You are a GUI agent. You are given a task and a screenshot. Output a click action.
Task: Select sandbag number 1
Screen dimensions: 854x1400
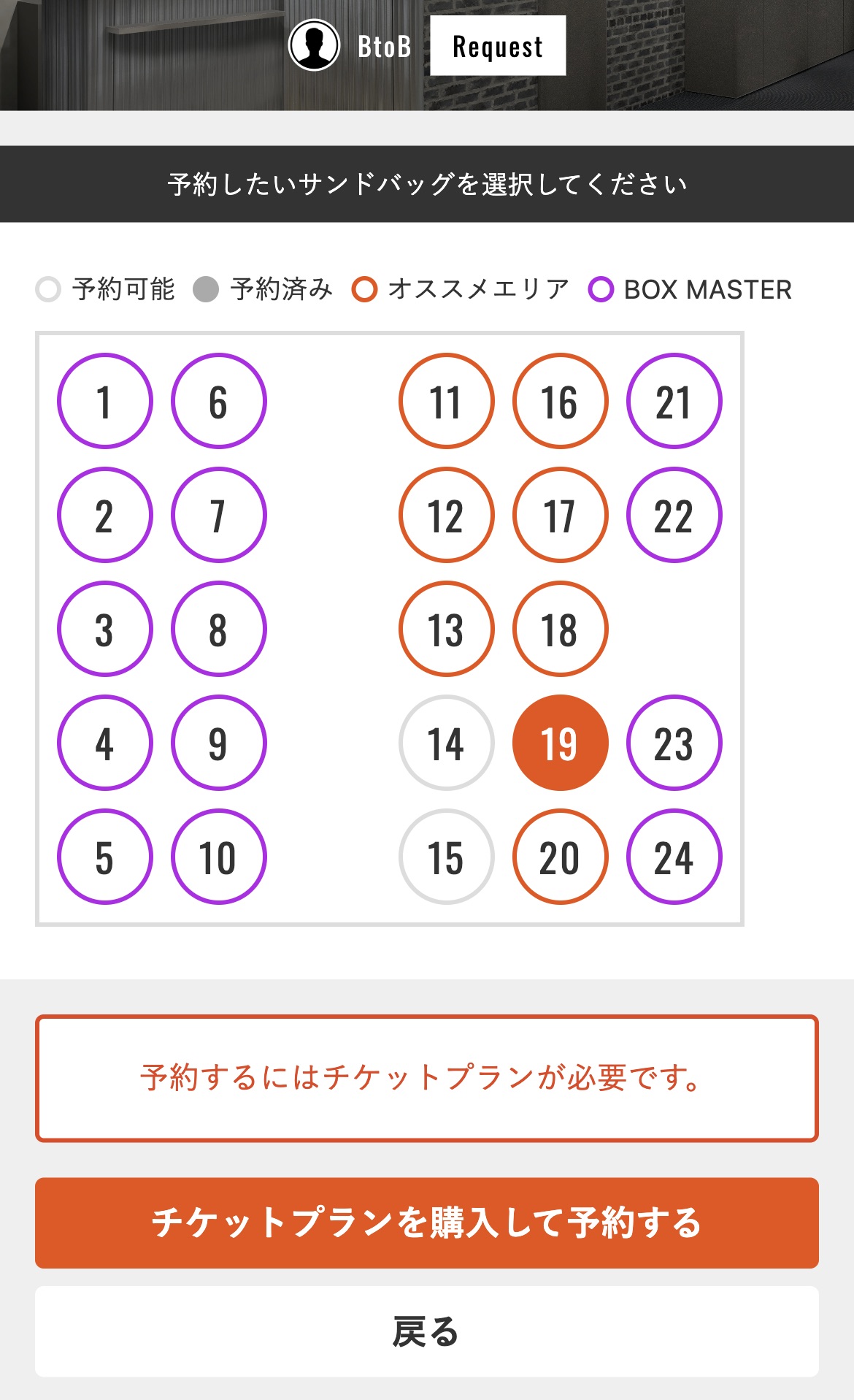click(x=105, y=401)
